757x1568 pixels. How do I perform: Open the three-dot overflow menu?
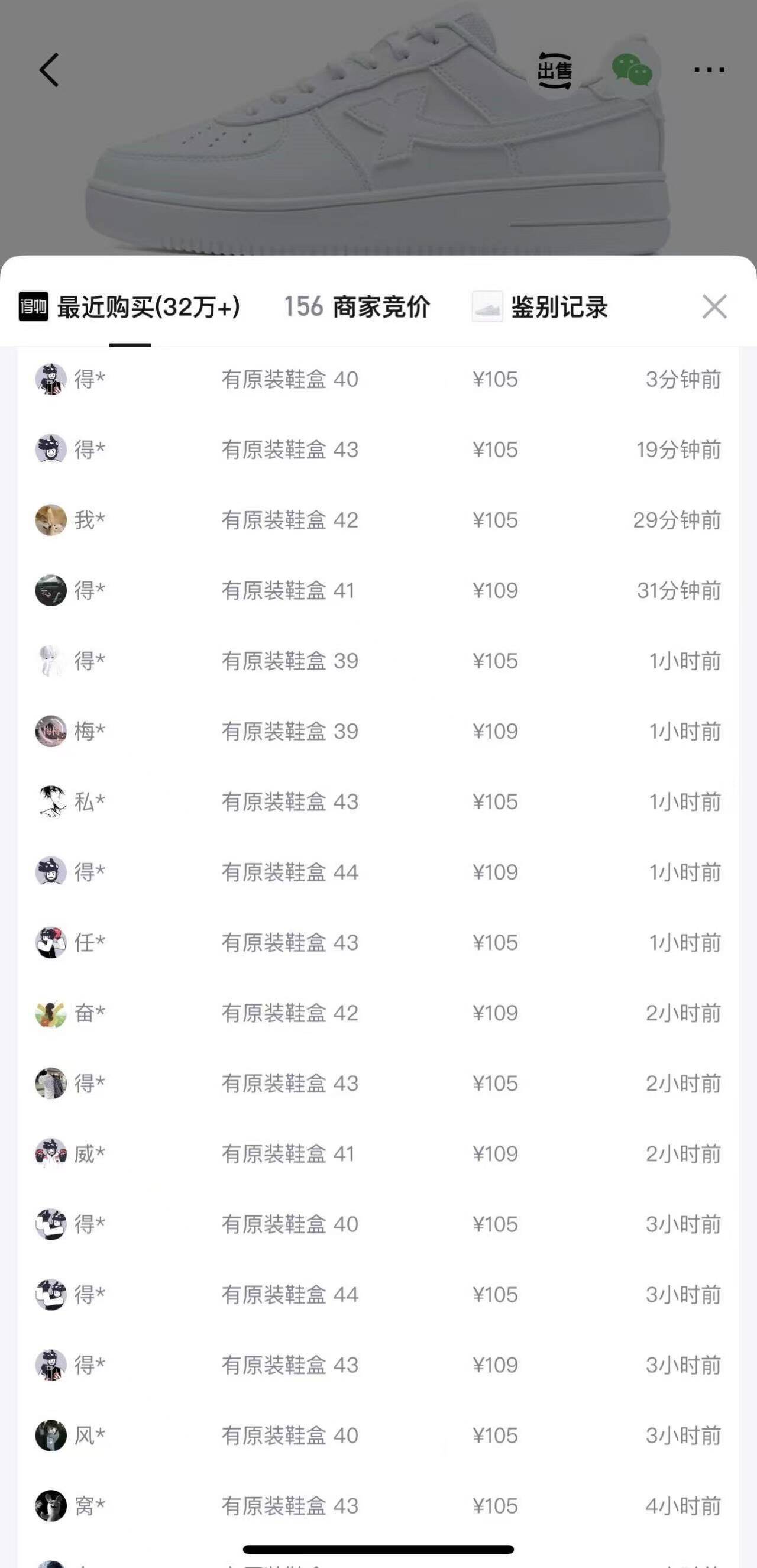pos(709,70)
